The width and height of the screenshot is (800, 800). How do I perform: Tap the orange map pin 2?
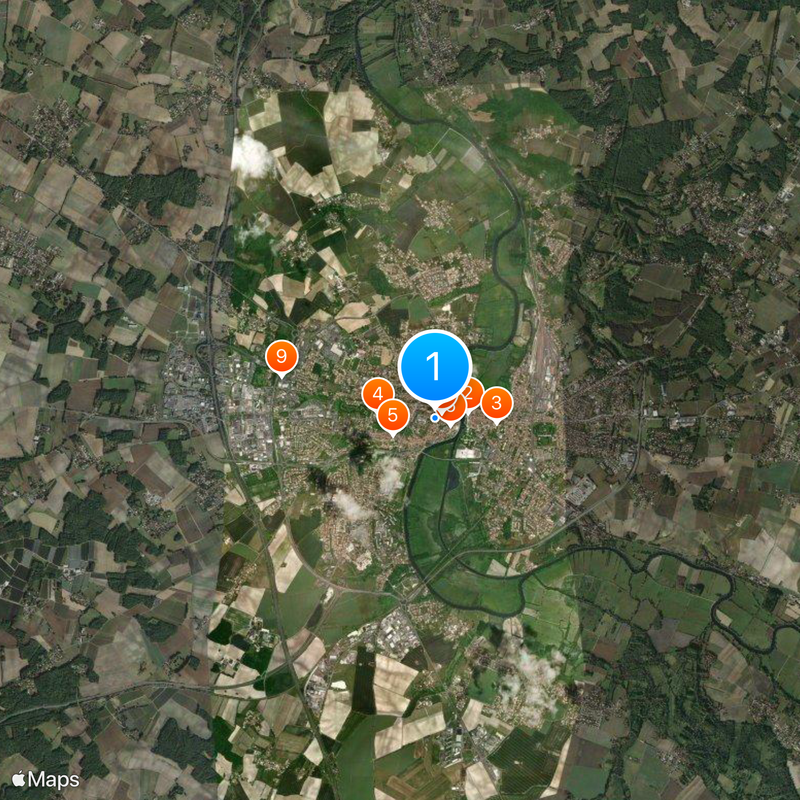pos(474,390)
